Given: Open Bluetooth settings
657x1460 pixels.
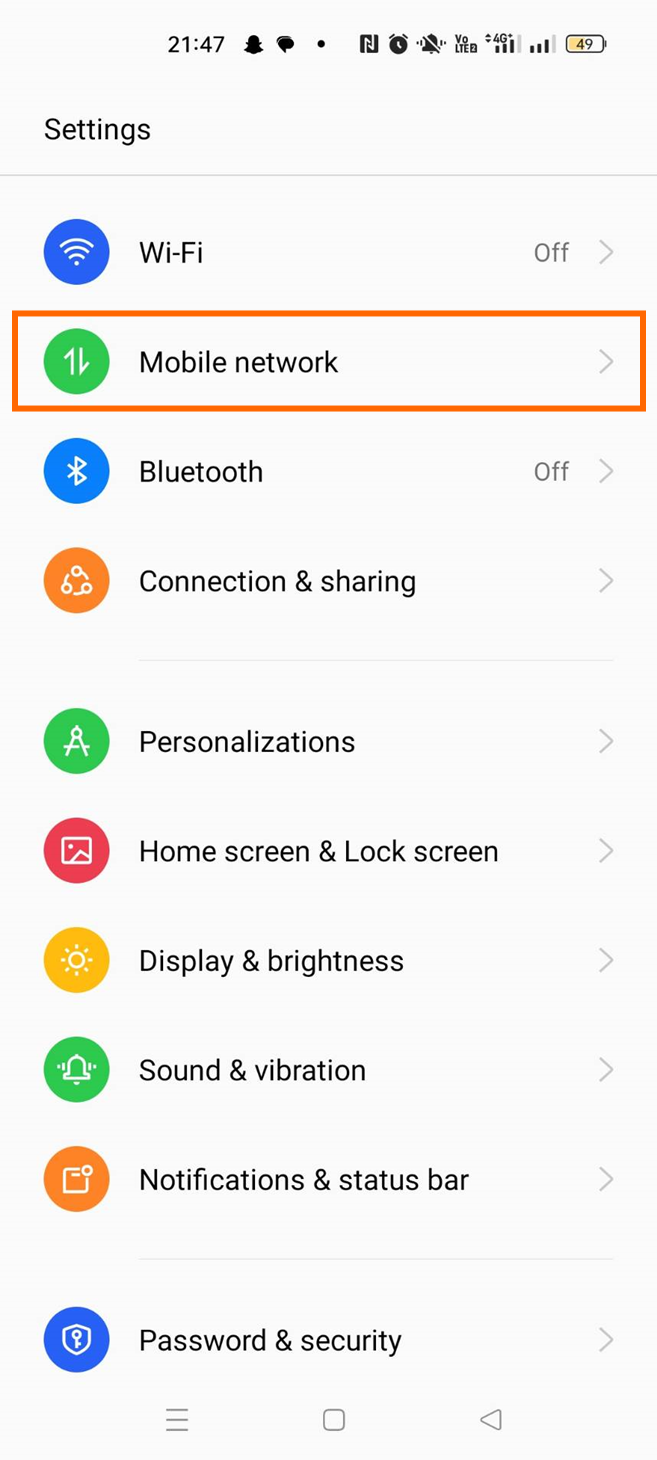Looking at the screenshot, I should point(328,471).
